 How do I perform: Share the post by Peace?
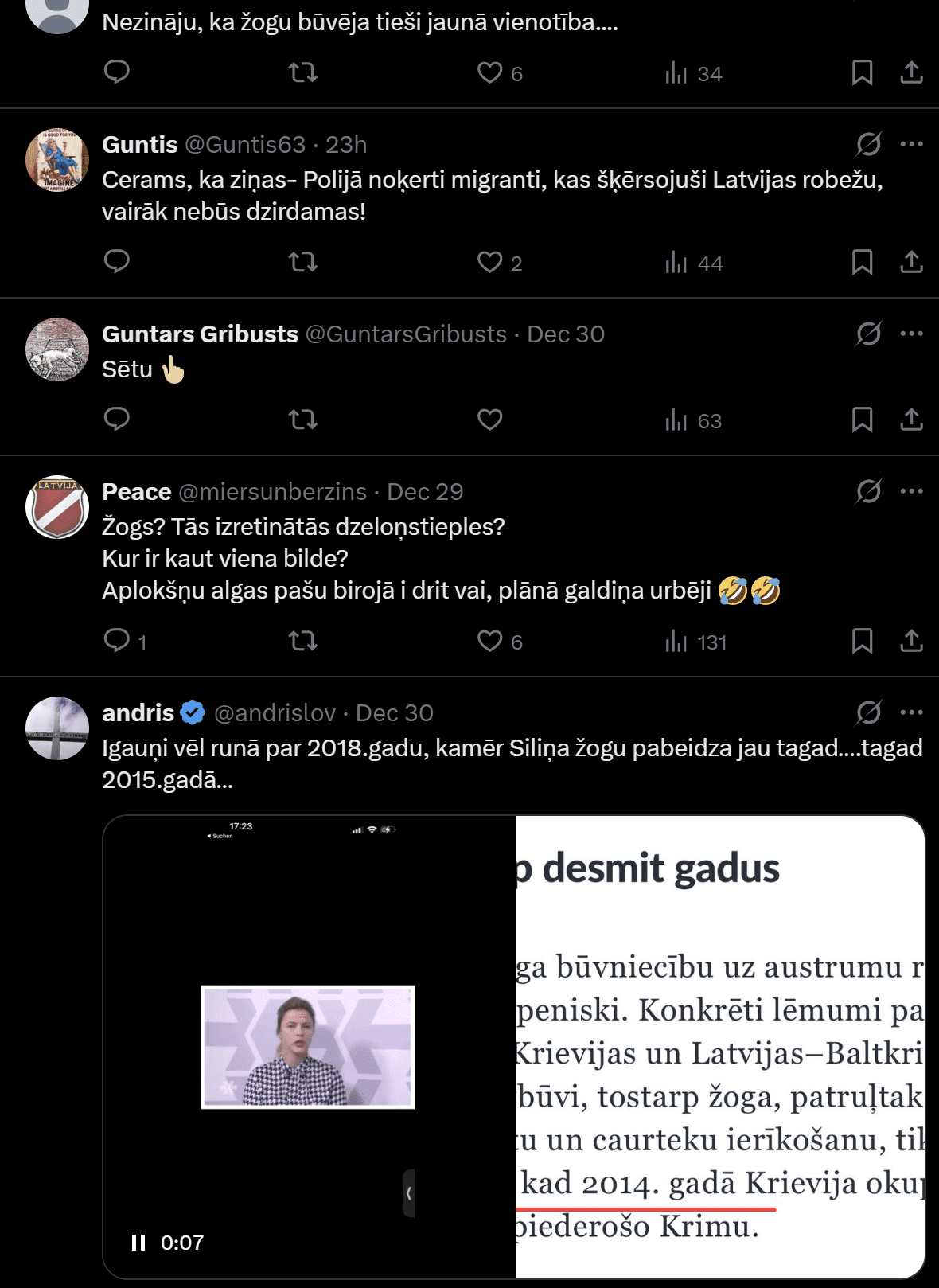pyautogui.click(x=911, y=641)
